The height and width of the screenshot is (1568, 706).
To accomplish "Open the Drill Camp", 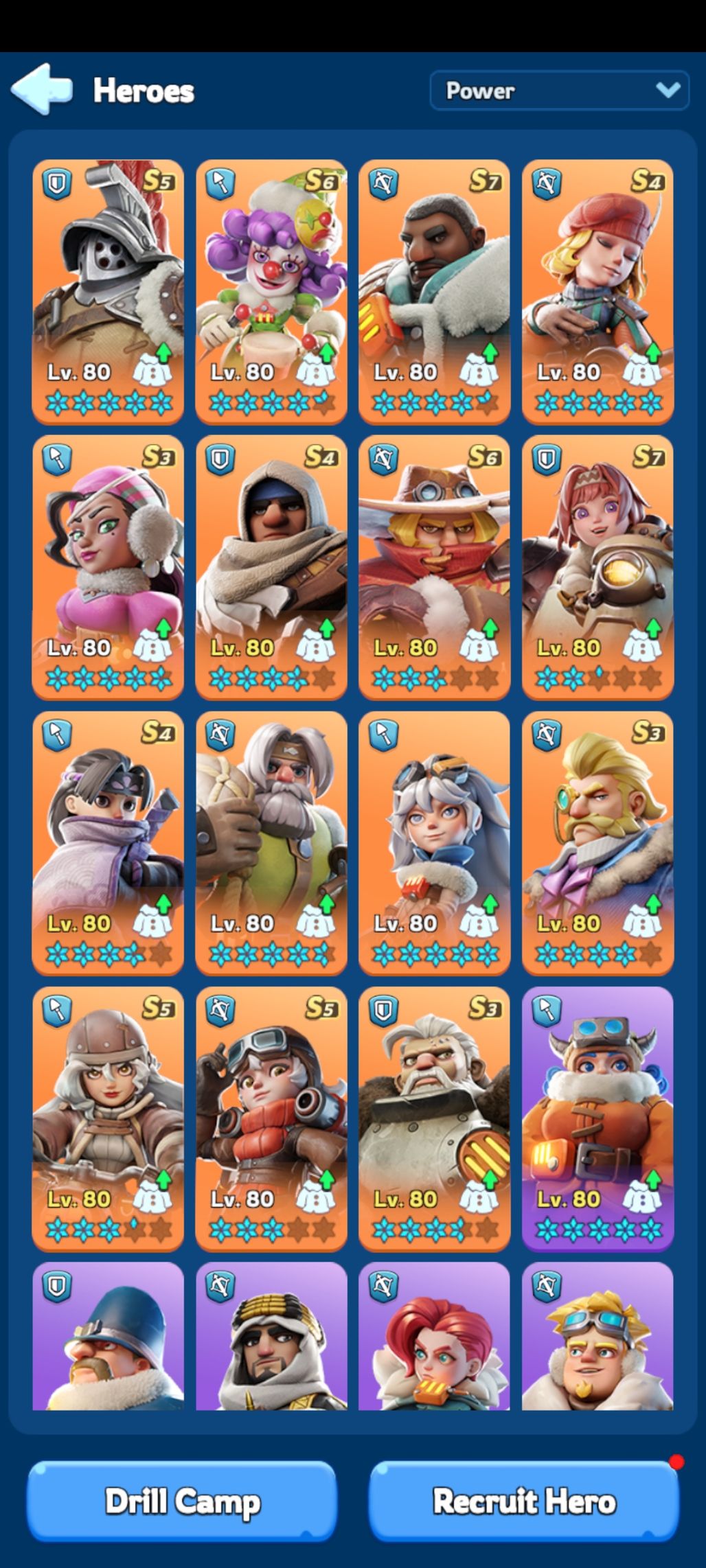I will (x=181, y=1501).
